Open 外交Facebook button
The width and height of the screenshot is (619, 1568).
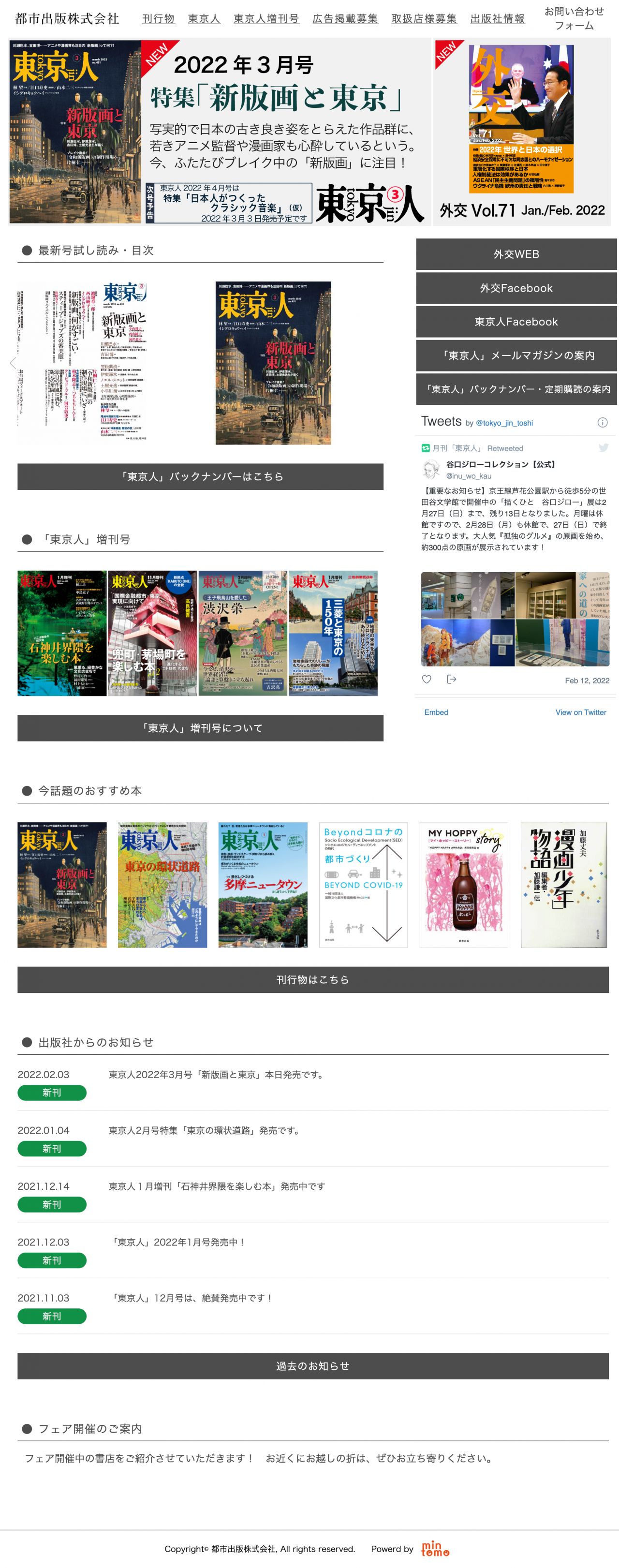point(516,288)
